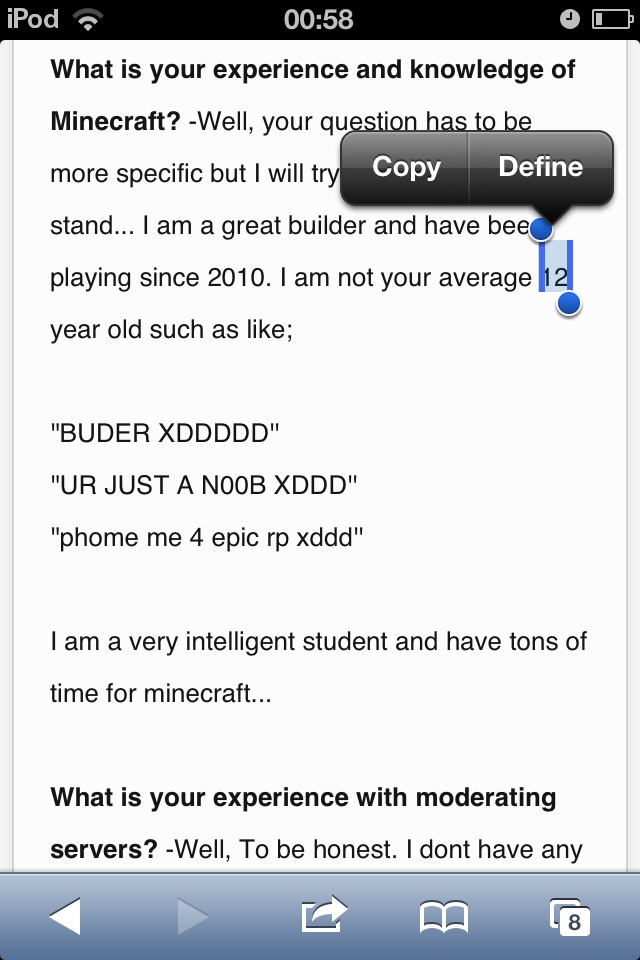Define the selected word
The height and width of the screenshot is (960, 640).
540,167
